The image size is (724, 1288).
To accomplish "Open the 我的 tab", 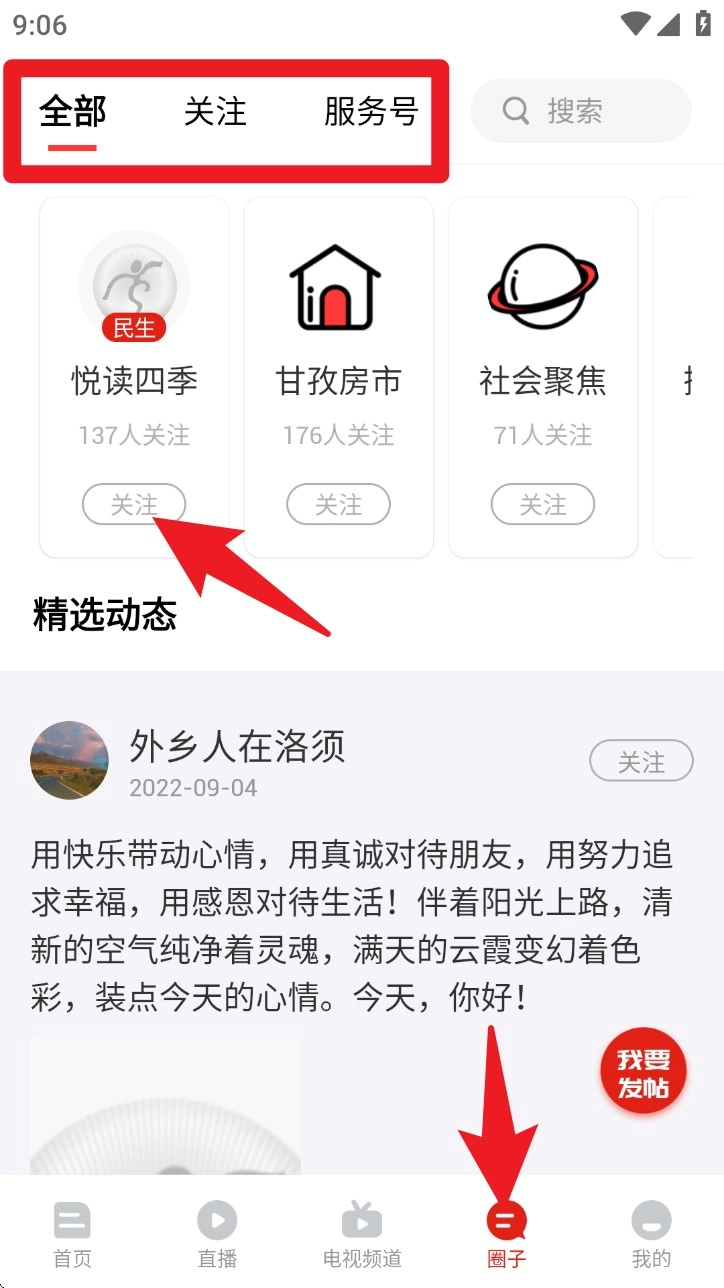I will (651, 1234).
